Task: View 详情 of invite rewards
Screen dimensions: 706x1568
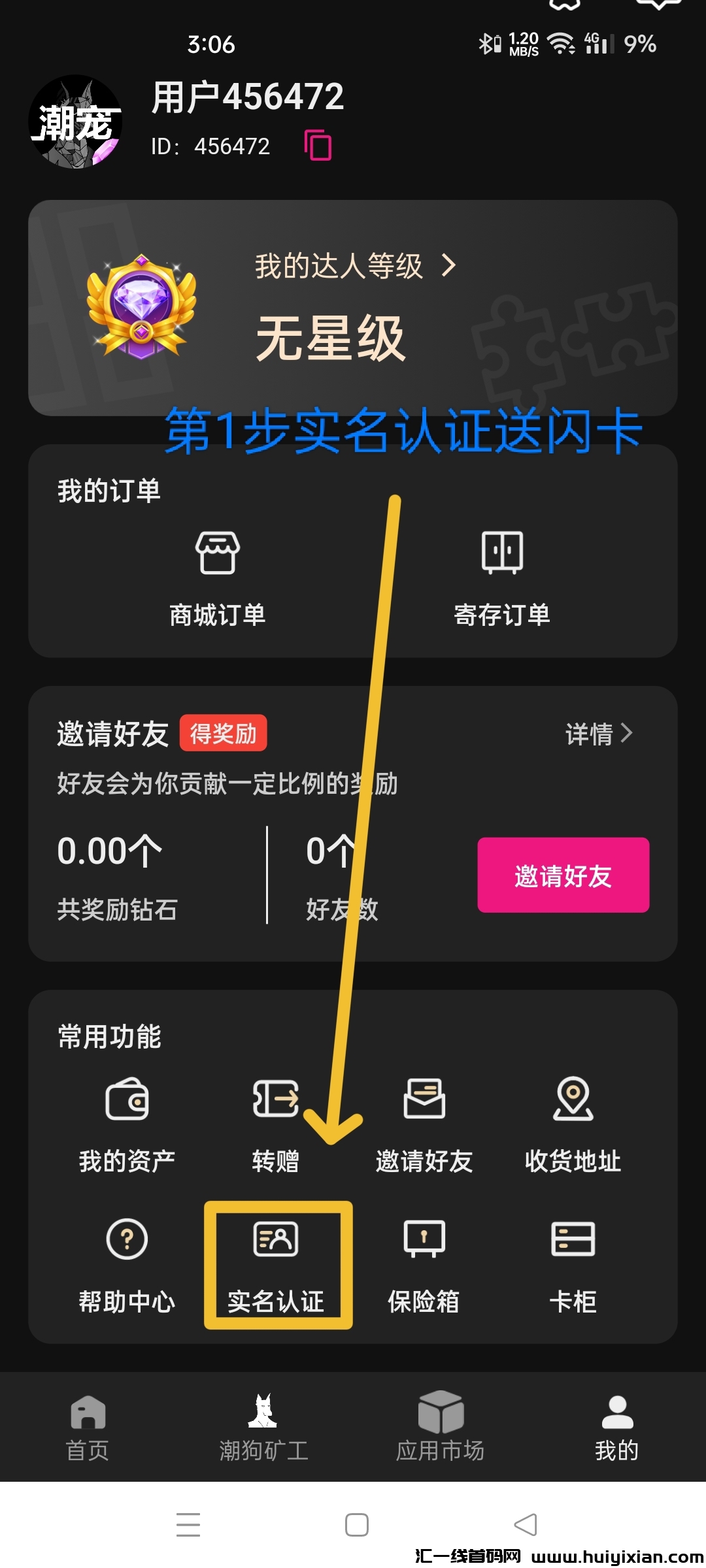Action: [599, 734]
